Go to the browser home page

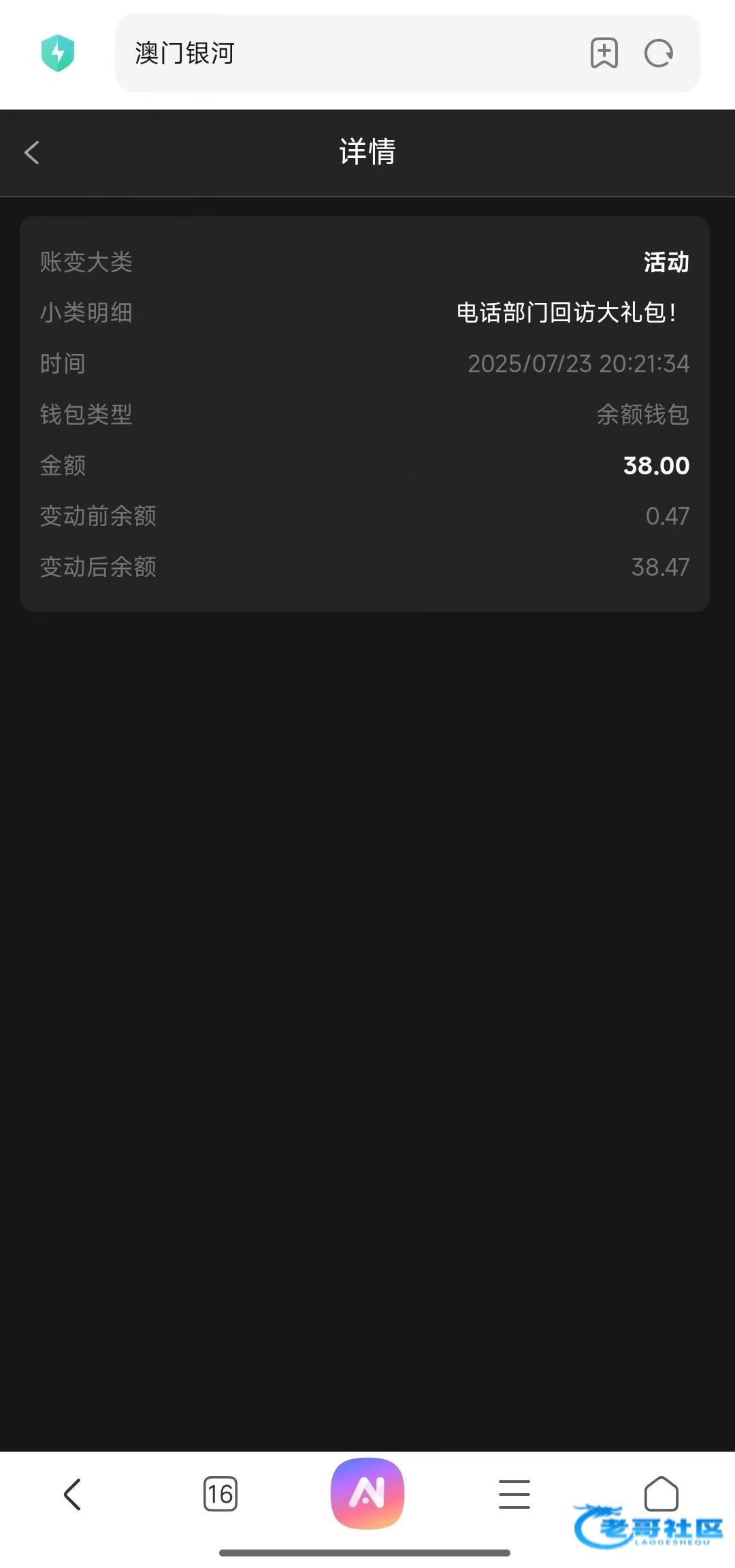661,1493
